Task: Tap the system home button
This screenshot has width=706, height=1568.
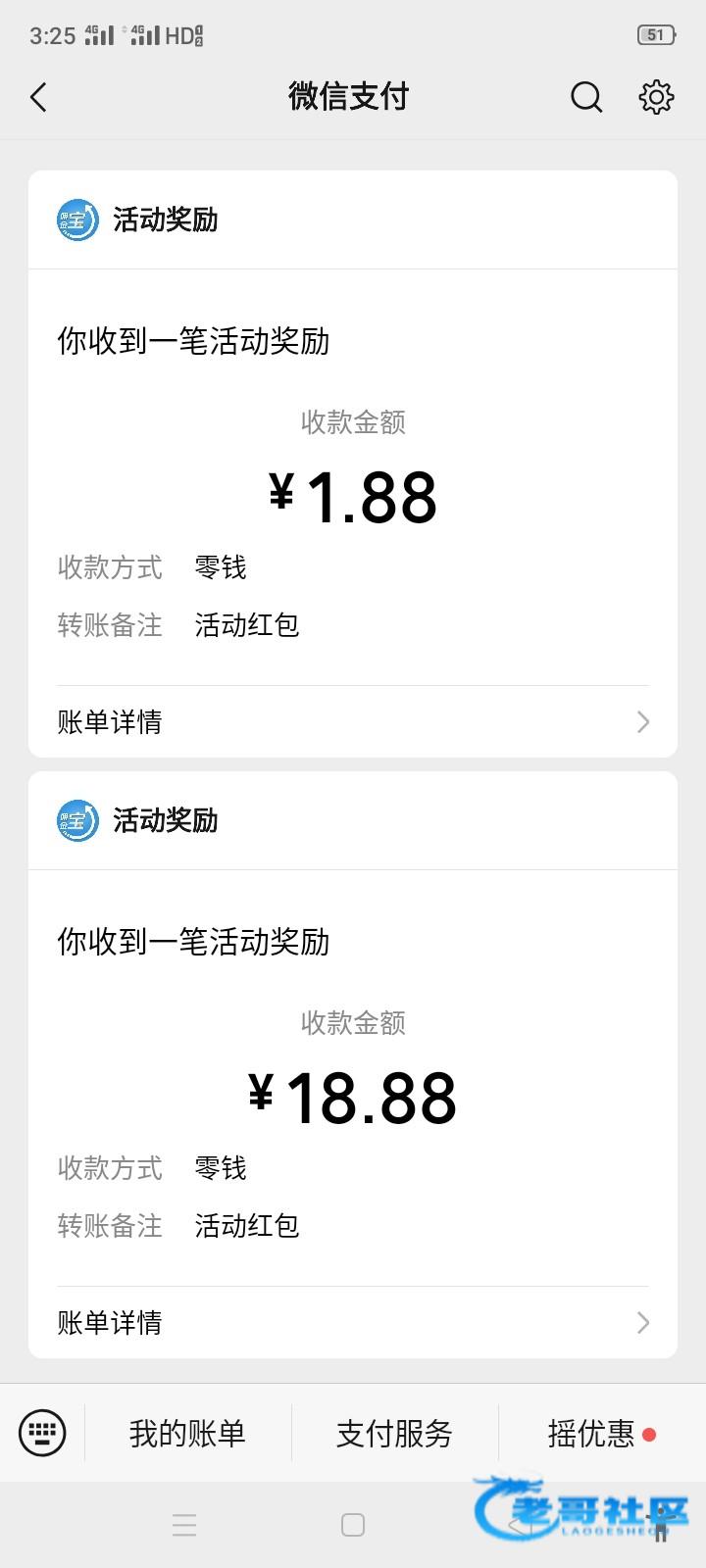Action: [353, 1525]
